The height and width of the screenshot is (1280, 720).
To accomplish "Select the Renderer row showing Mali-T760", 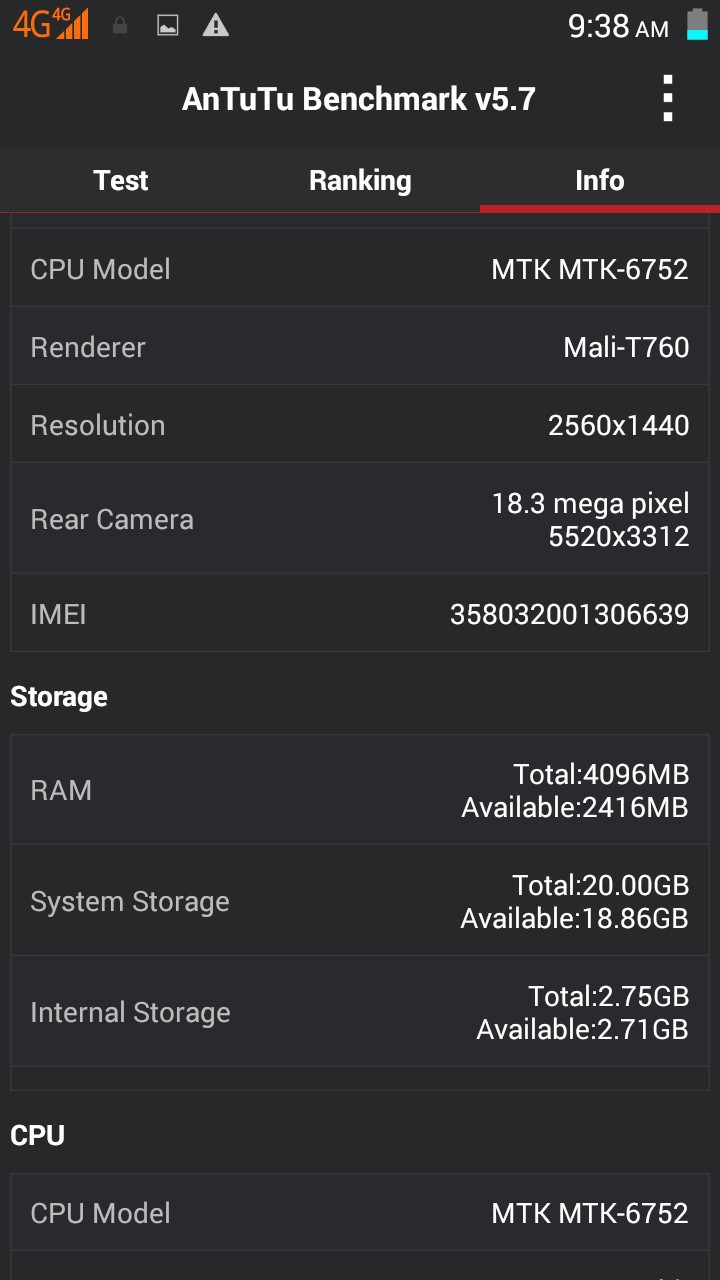I will pos(360,346).
